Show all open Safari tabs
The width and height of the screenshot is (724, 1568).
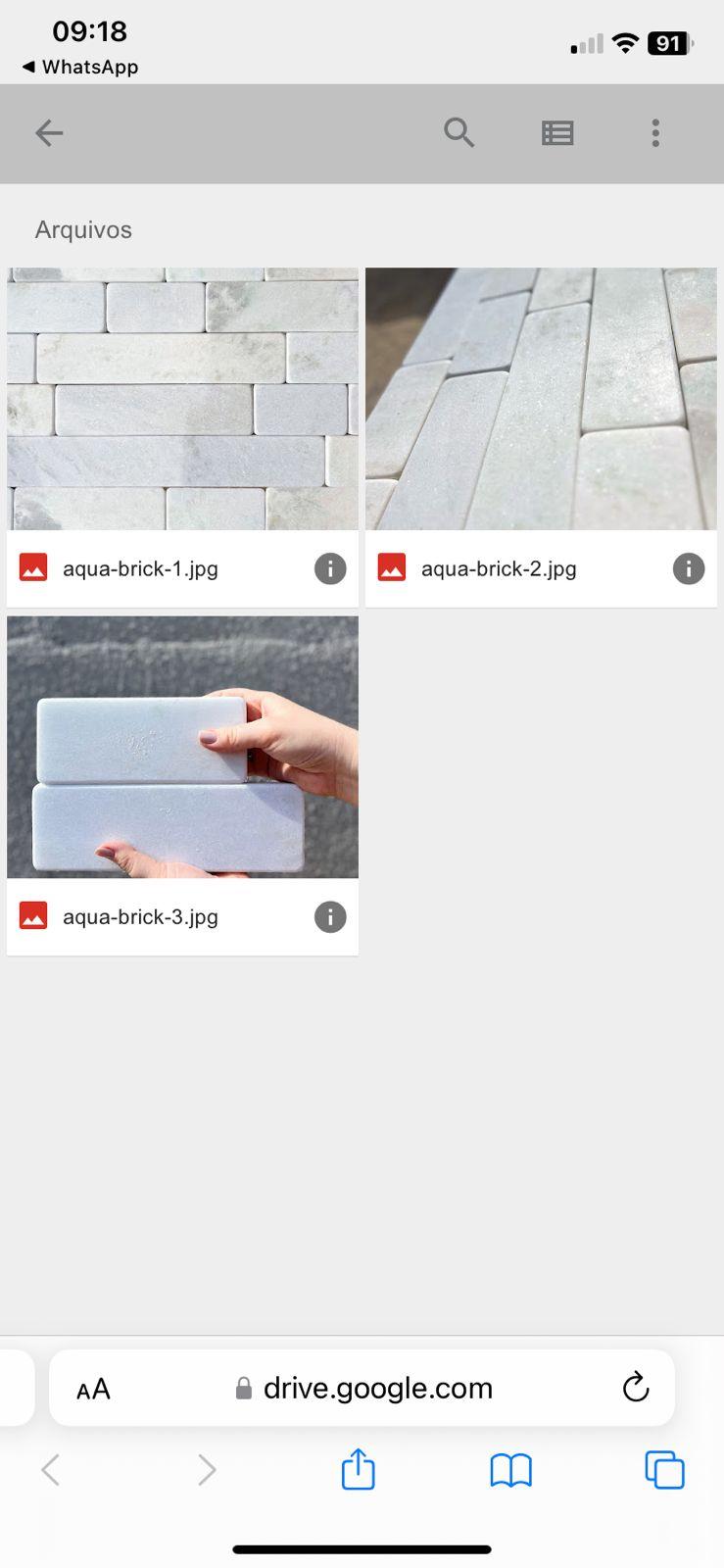pos(664,1470)
